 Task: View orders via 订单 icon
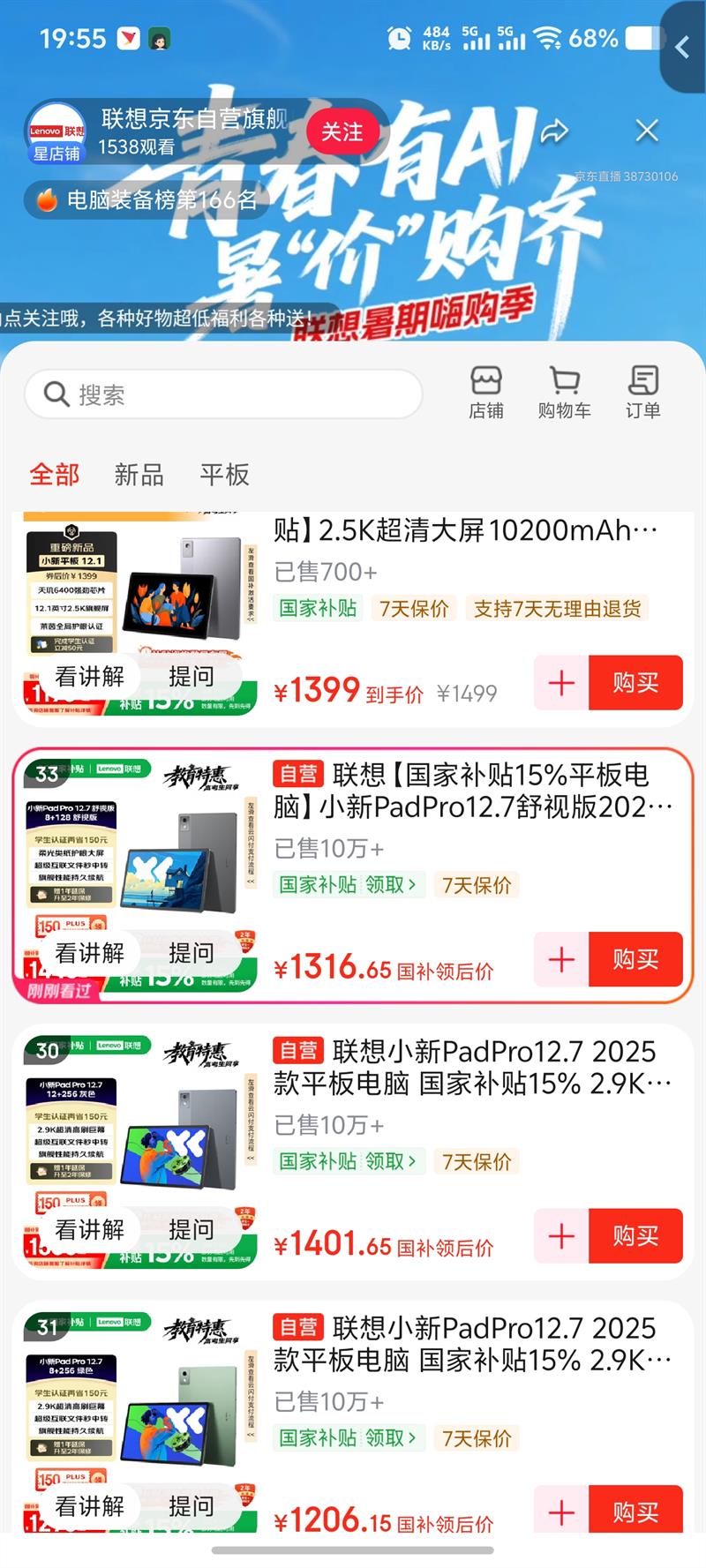(x=642, y=391)
